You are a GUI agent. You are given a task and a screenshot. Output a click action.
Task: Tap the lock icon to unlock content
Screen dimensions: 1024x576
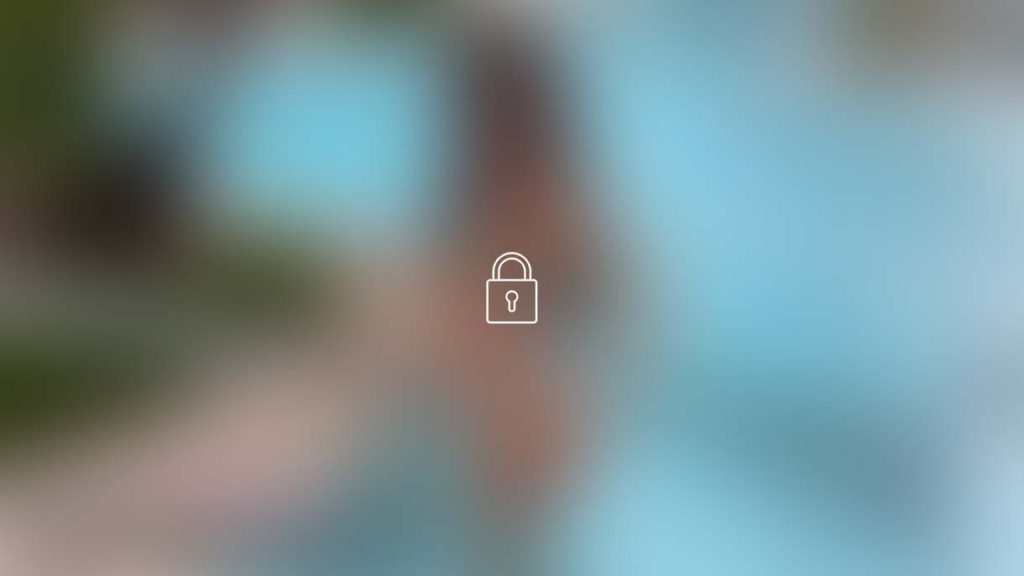coord(511,289)
